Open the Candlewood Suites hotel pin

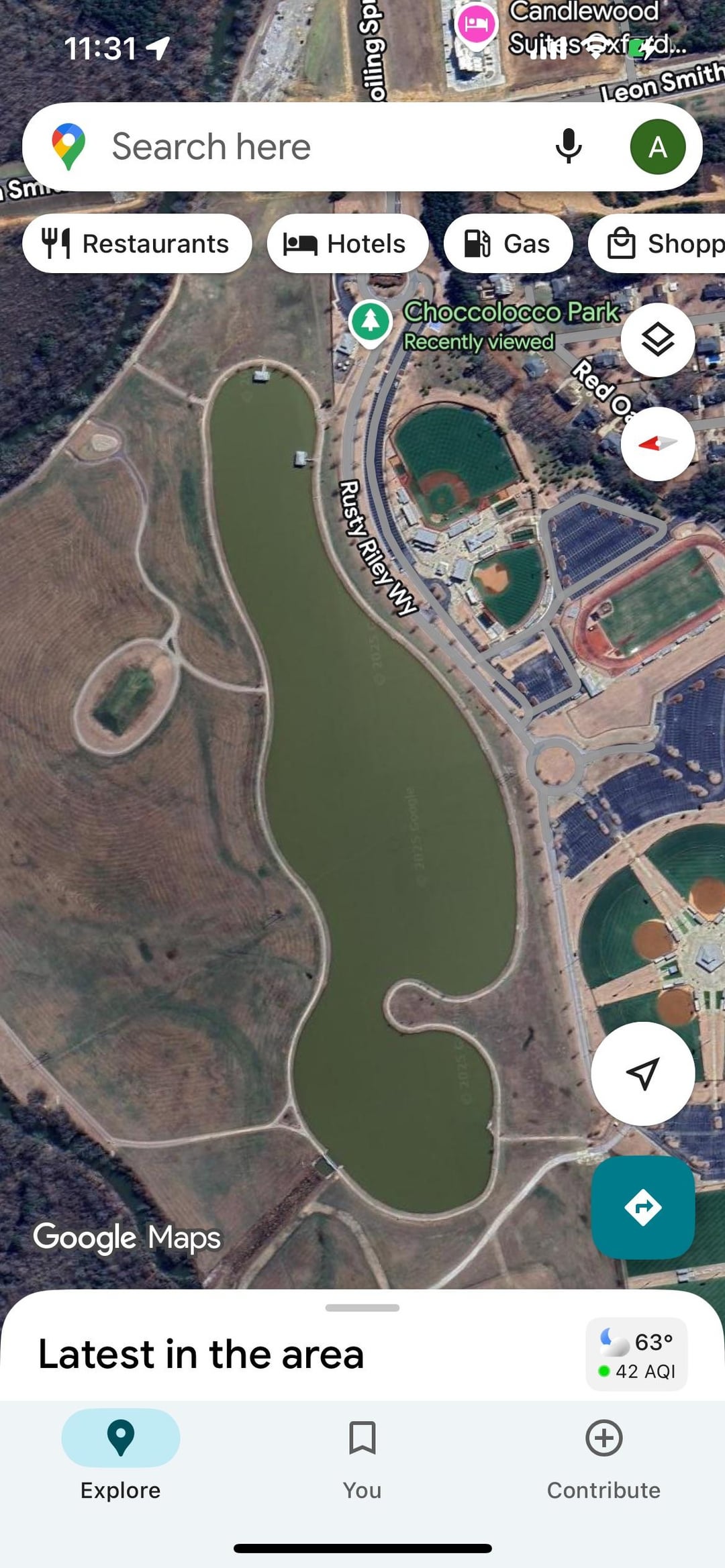[476, 25]
